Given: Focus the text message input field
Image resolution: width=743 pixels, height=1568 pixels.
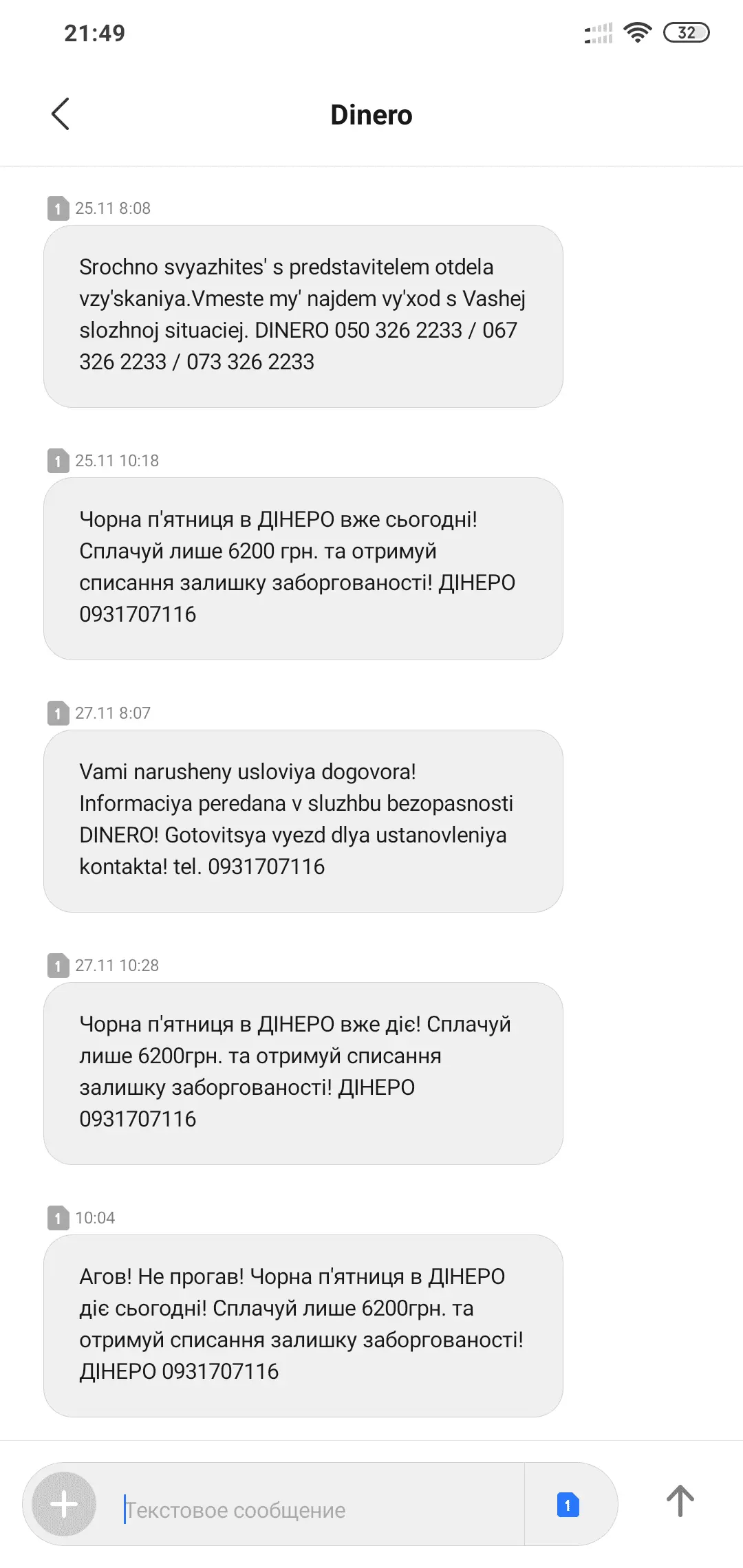Looking at the screenshot, I should [316, 1510].
